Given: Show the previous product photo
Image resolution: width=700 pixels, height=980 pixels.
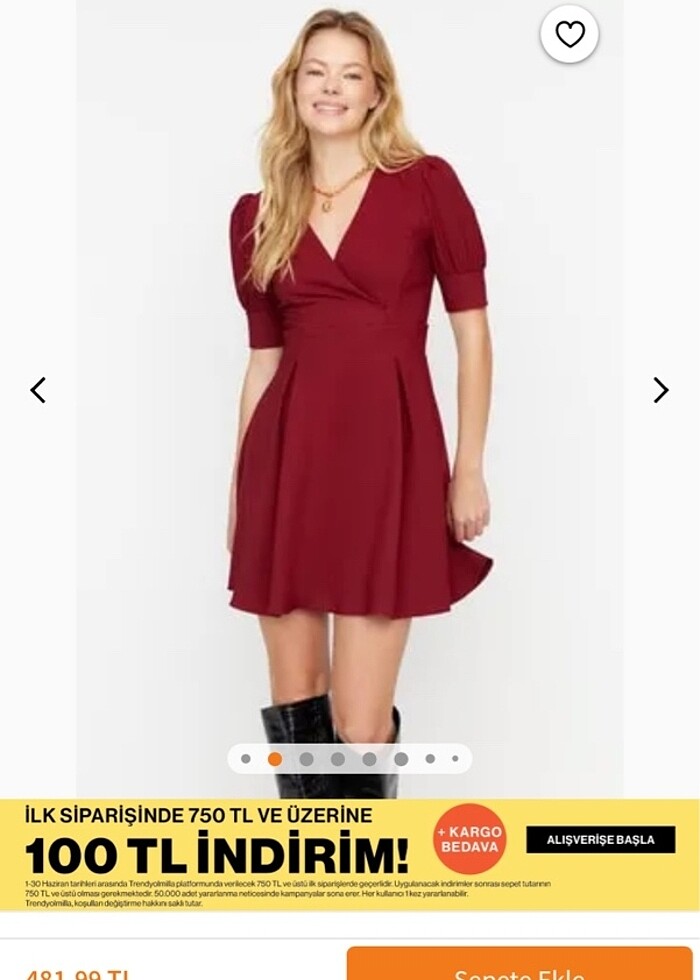Looking at the screenshot, I should click(38, 390).
